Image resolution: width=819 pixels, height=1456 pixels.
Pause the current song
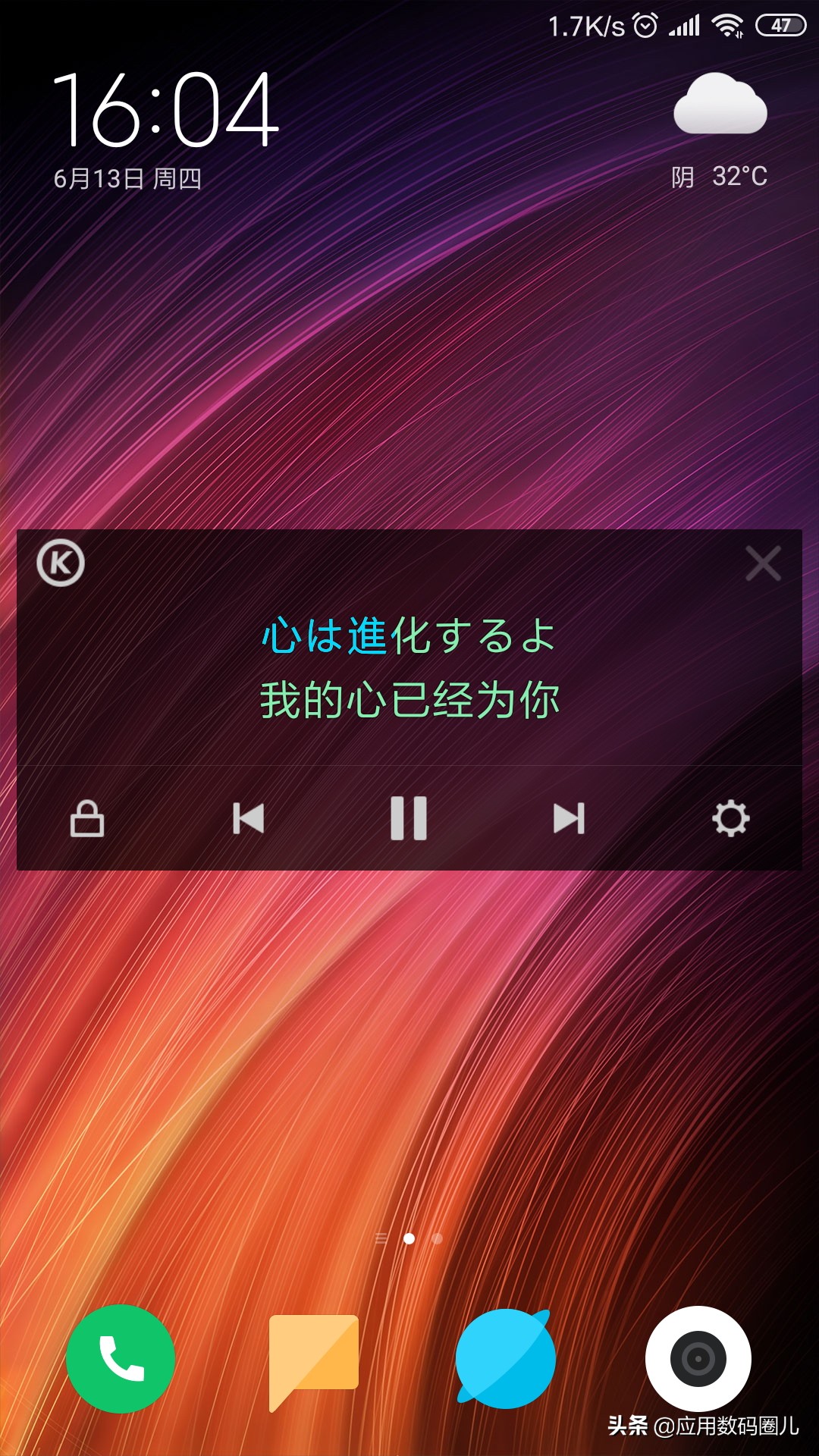(409, 819)
